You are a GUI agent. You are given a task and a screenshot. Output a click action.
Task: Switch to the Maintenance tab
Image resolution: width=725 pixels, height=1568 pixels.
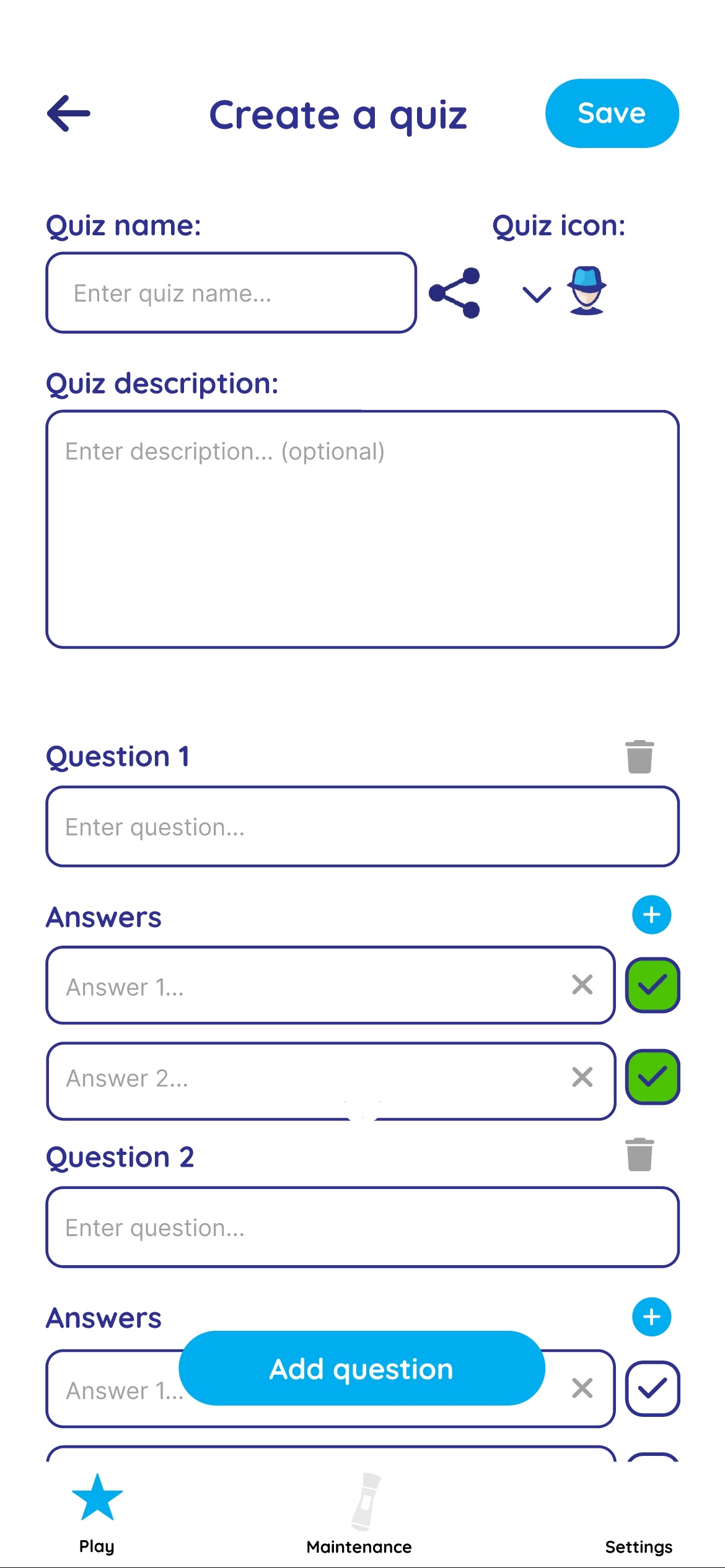click(359, 1514)
